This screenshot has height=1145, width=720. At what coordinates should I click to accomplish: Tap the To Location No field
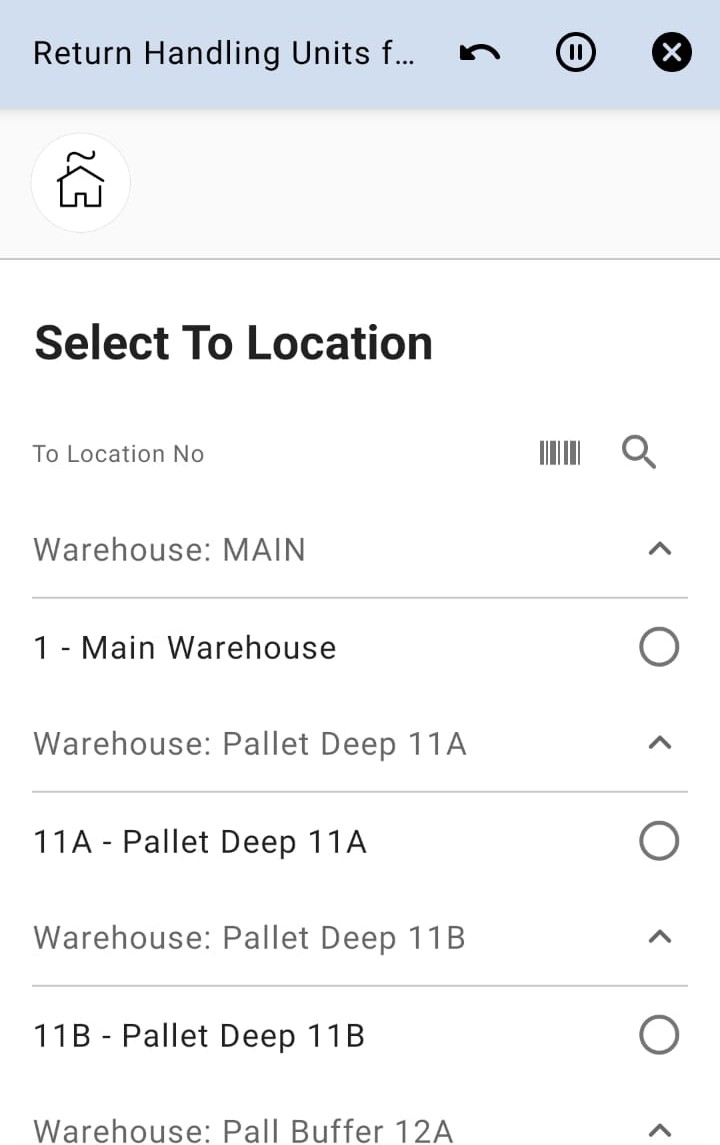(270, 454)
